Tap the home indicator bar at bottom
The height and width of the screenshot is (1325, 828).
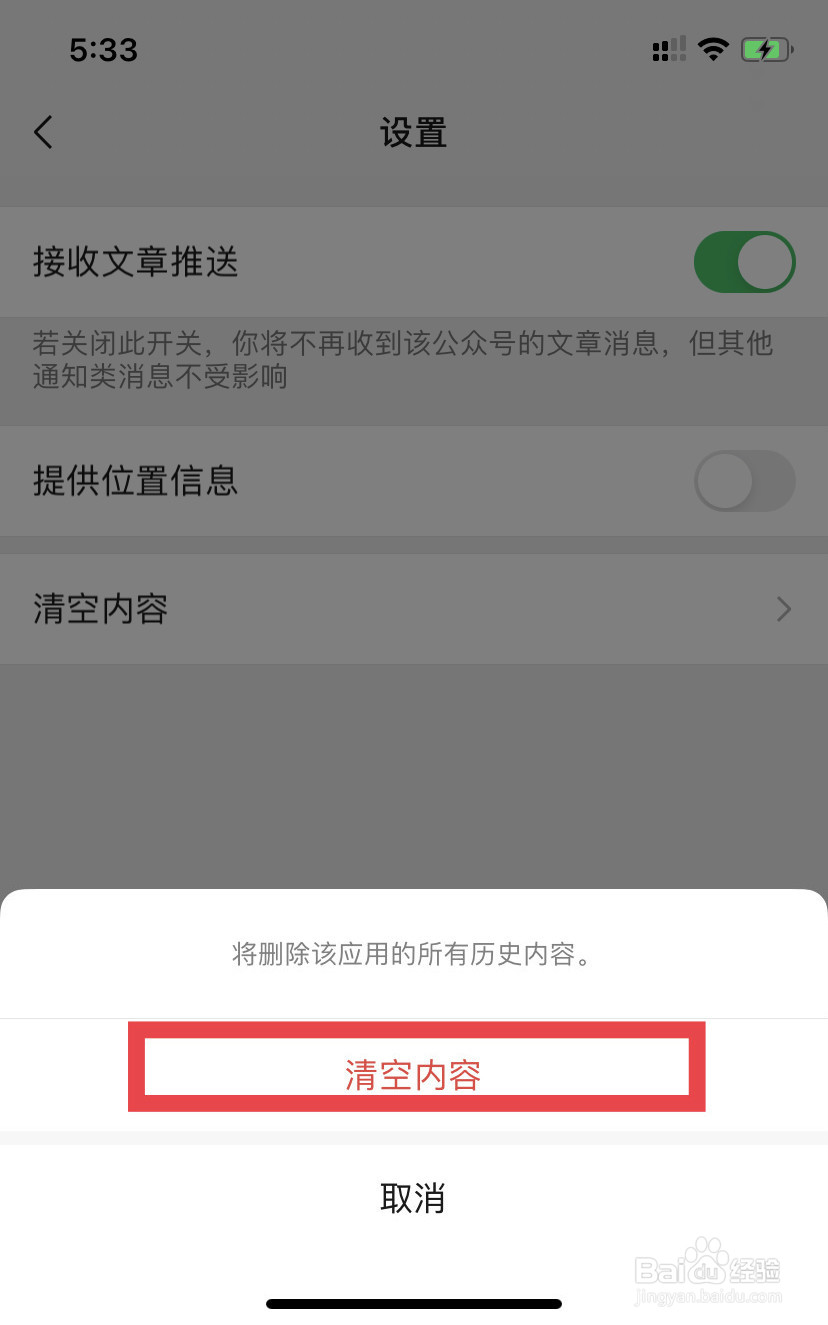click(414, 1304)
